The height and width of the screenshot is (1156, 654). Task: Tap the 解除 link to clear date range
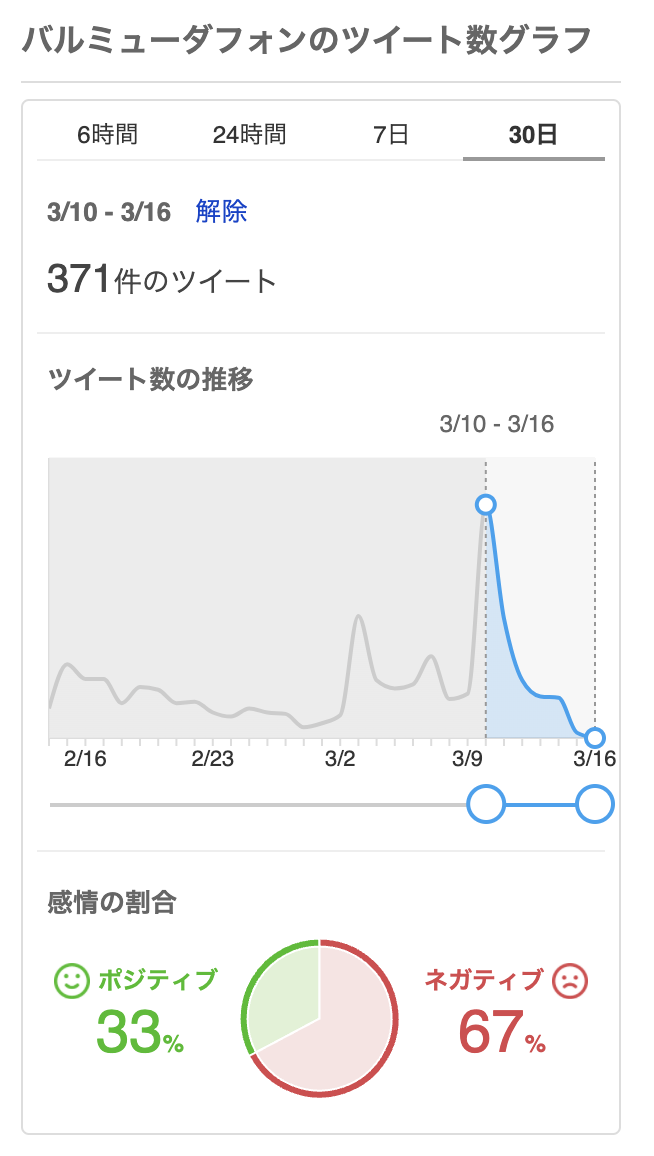[221, 212]
